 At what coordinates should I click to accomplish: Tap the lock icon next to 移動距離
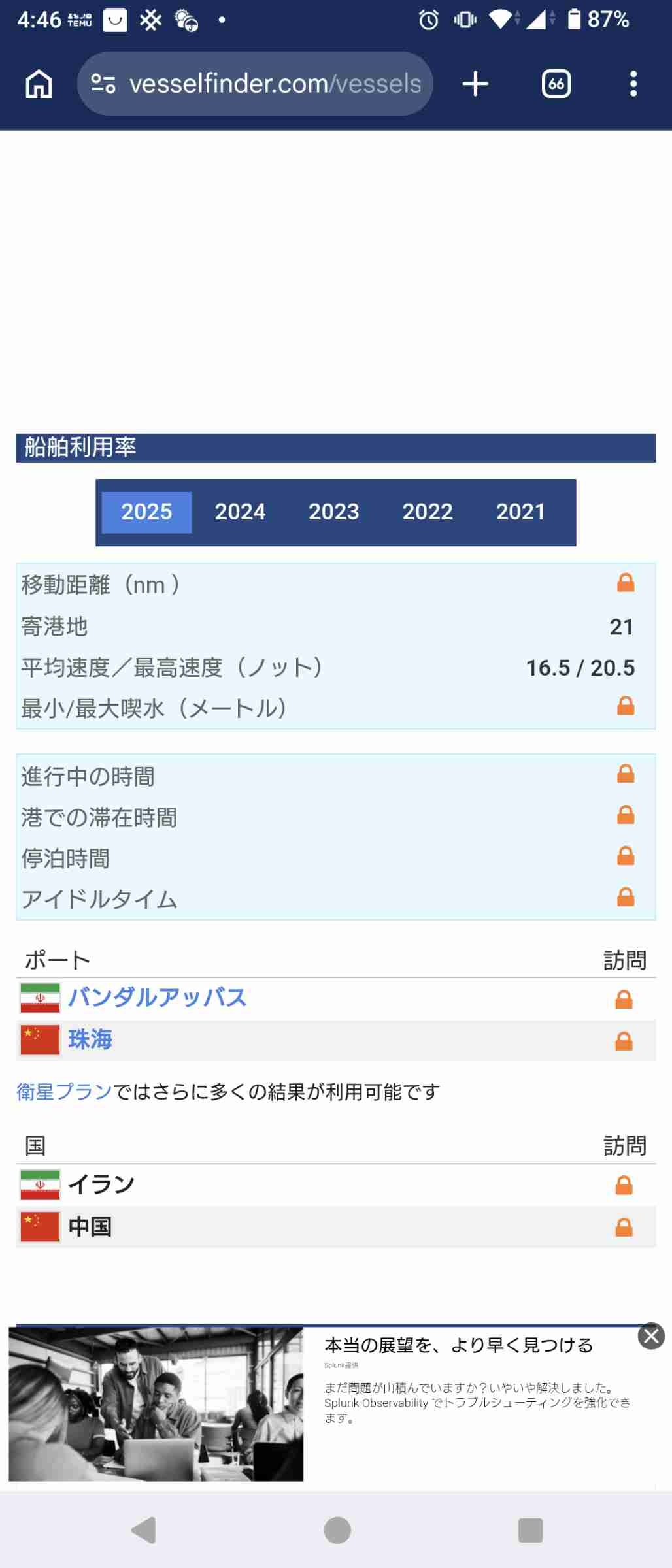(x=626, y=583)
